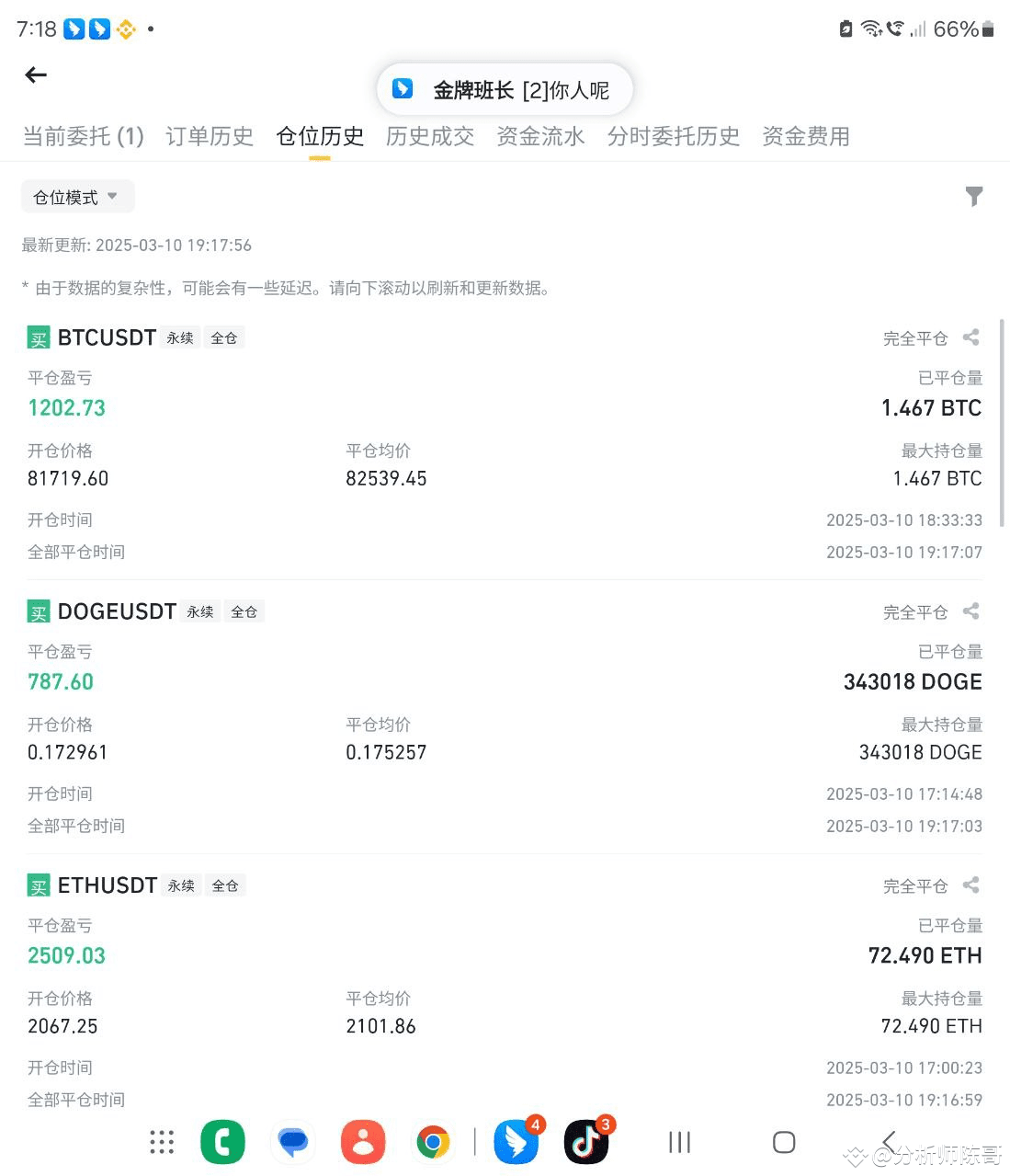Open the app drawer grid icon
Screen dimensions: 1010x1176
(162, 1142)
